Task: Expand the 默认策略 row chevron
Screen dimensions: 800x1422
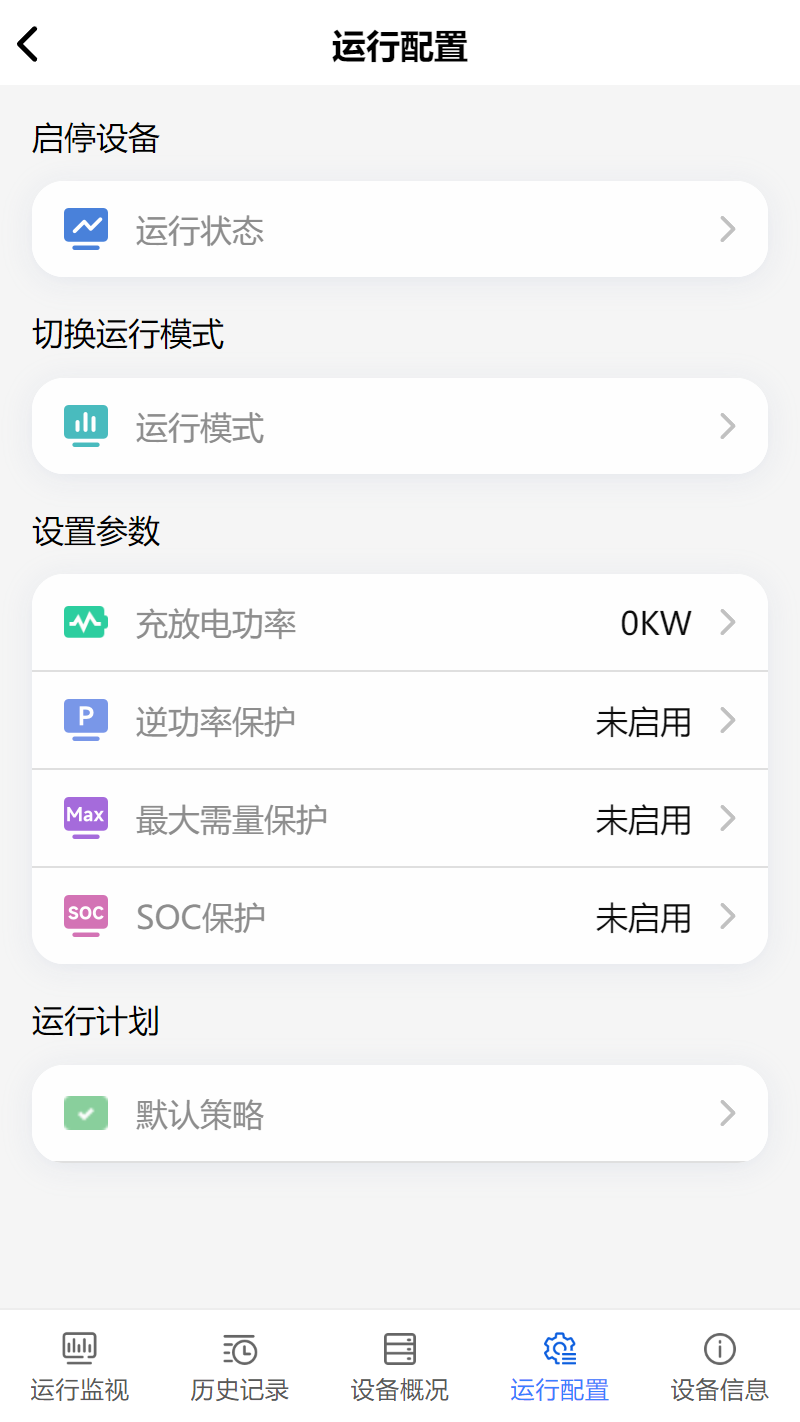Action: [727, 1113]
